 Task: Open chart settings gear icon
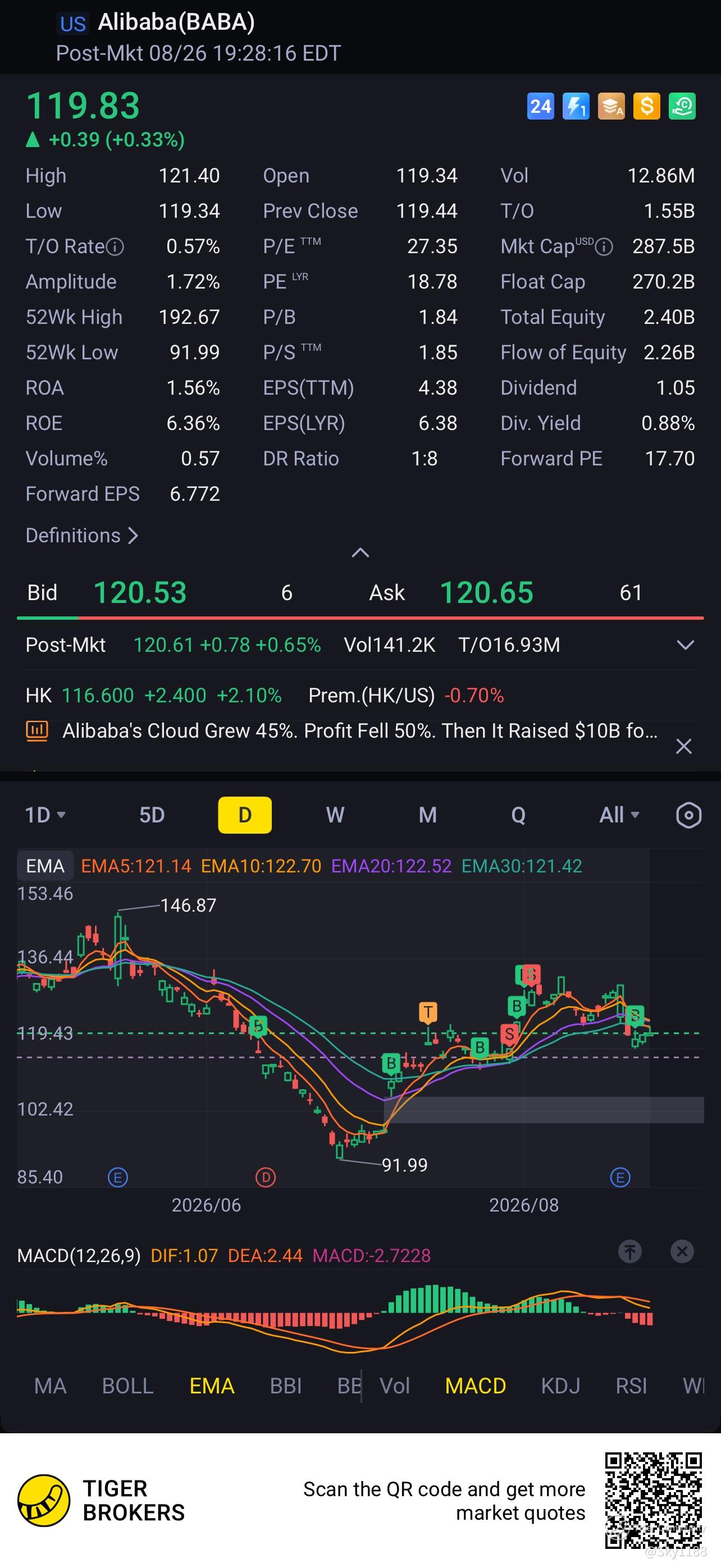689,815
